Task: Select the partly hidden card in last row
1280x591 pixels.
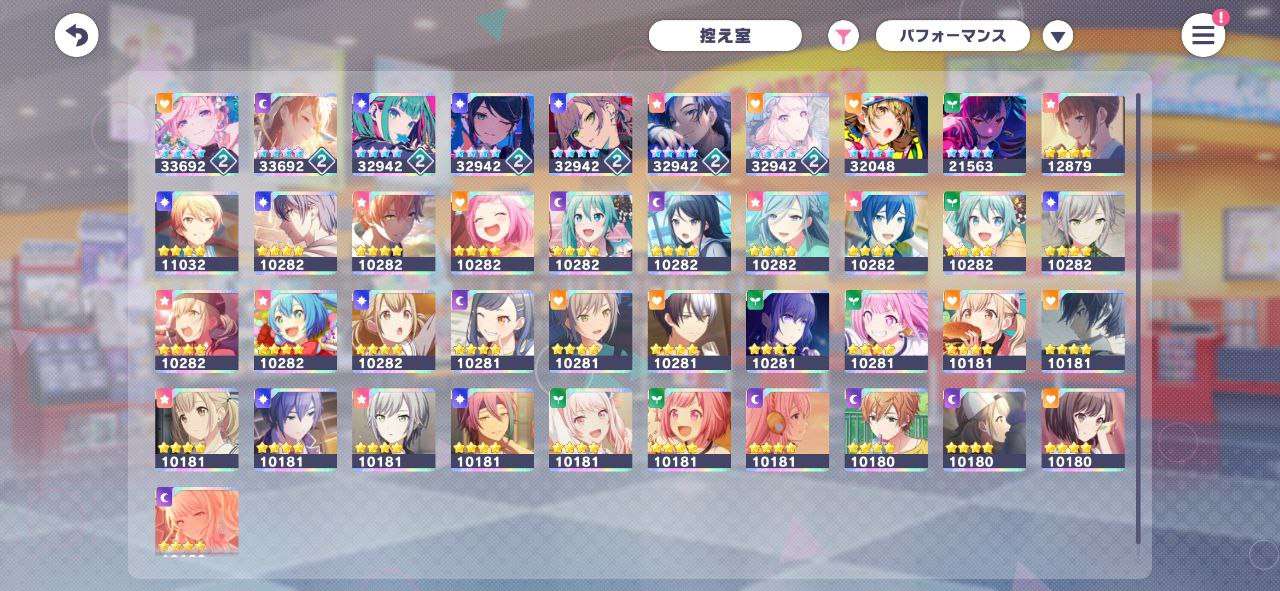Action: pyautogui.click(x=197, y=520)
